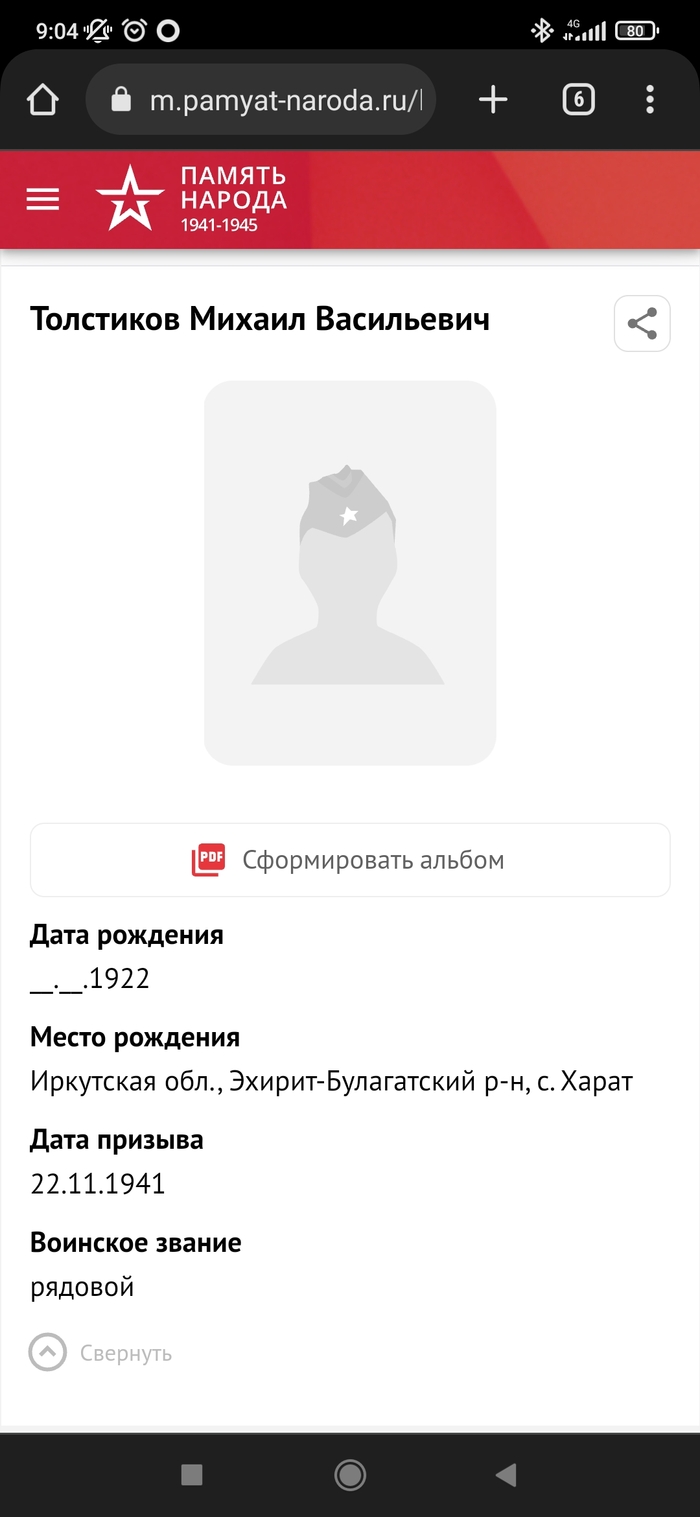
Task: Go back using the system back button
Action: click(x=506, y=1474)
